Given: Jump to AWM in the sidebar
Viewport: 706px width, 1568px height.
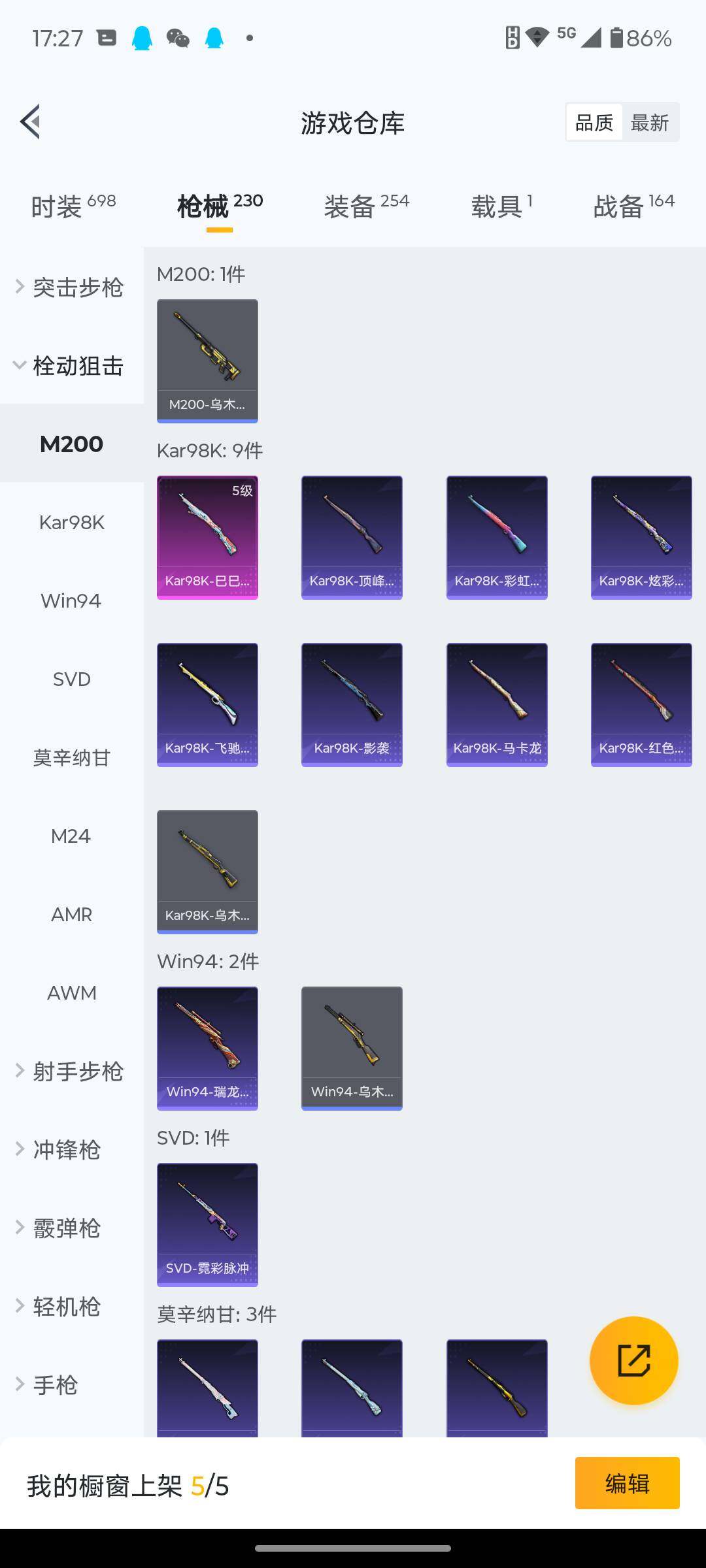Looking at the screenshot, I should tap(72, 993).
